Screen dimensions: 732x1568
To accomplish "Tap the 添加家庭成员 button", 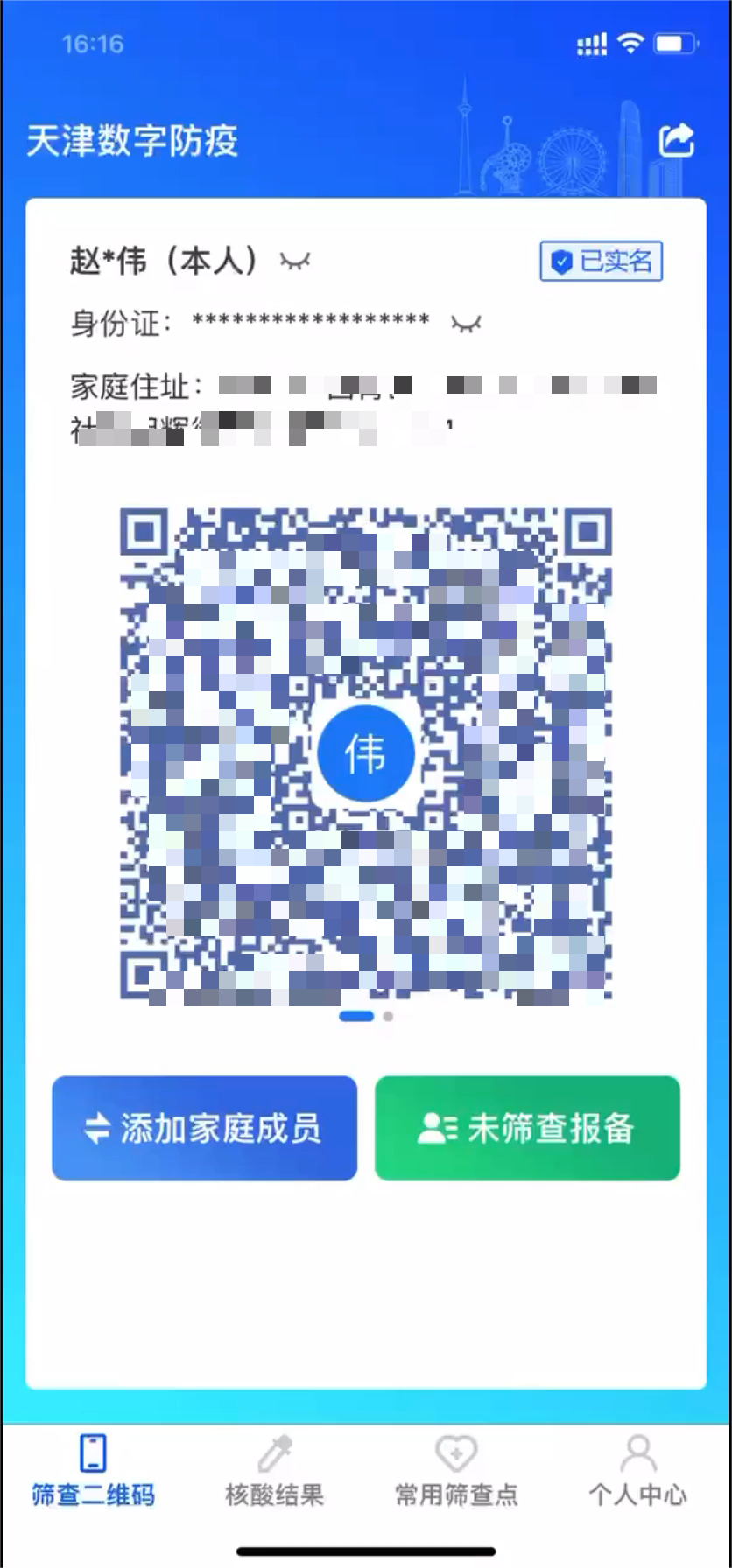I will coord(204,1128).
